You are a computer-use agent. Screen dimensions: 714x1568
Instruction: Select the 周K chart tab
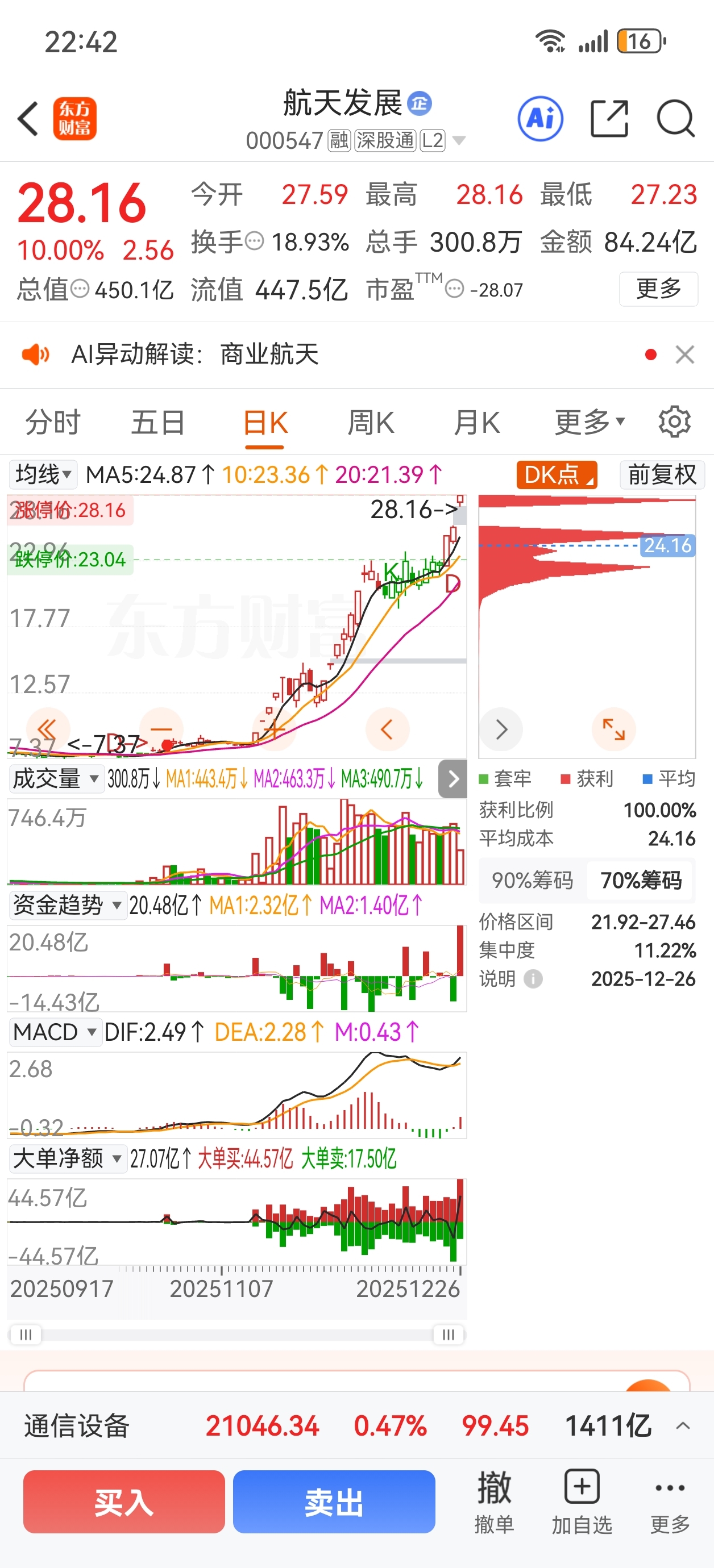371,423
